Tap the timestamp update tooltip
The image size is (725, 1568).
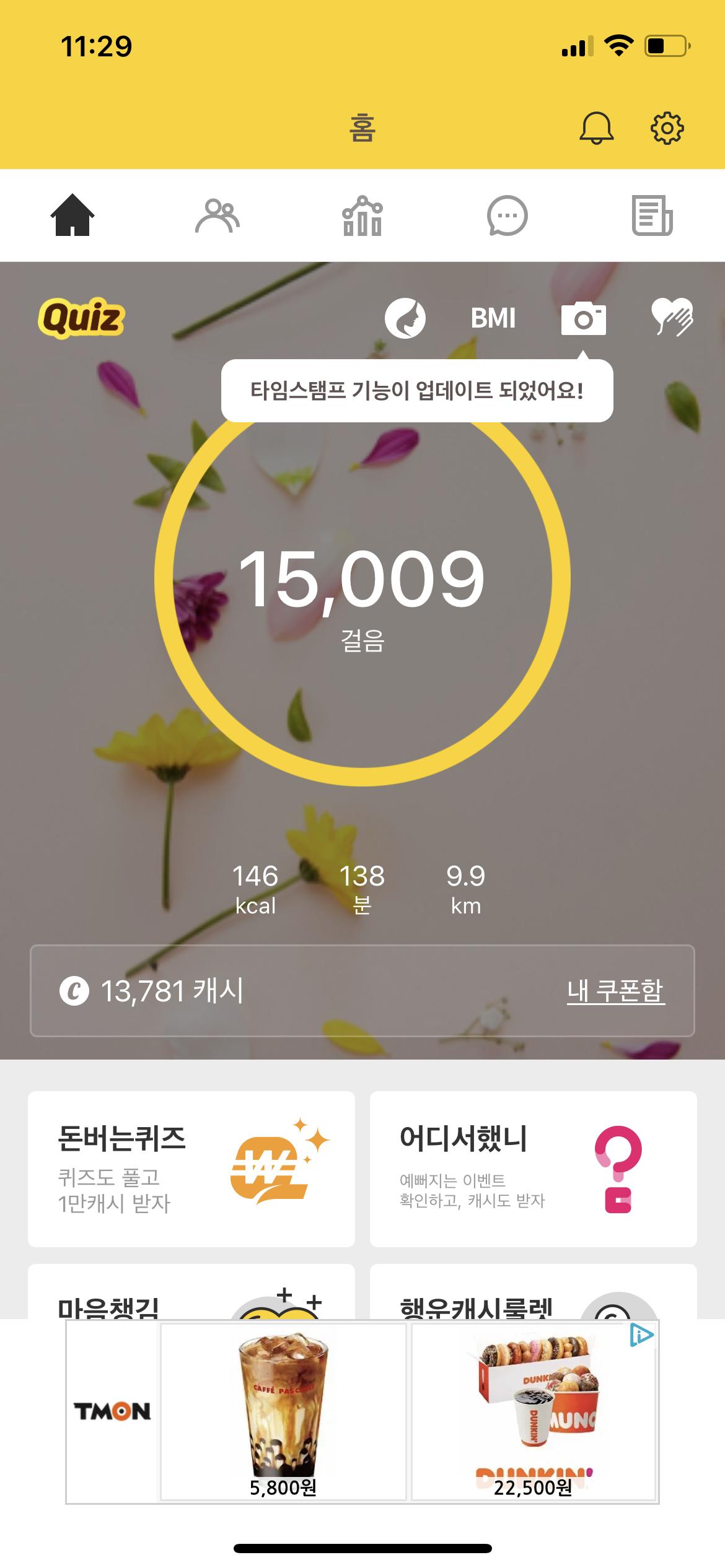point(417,391)
